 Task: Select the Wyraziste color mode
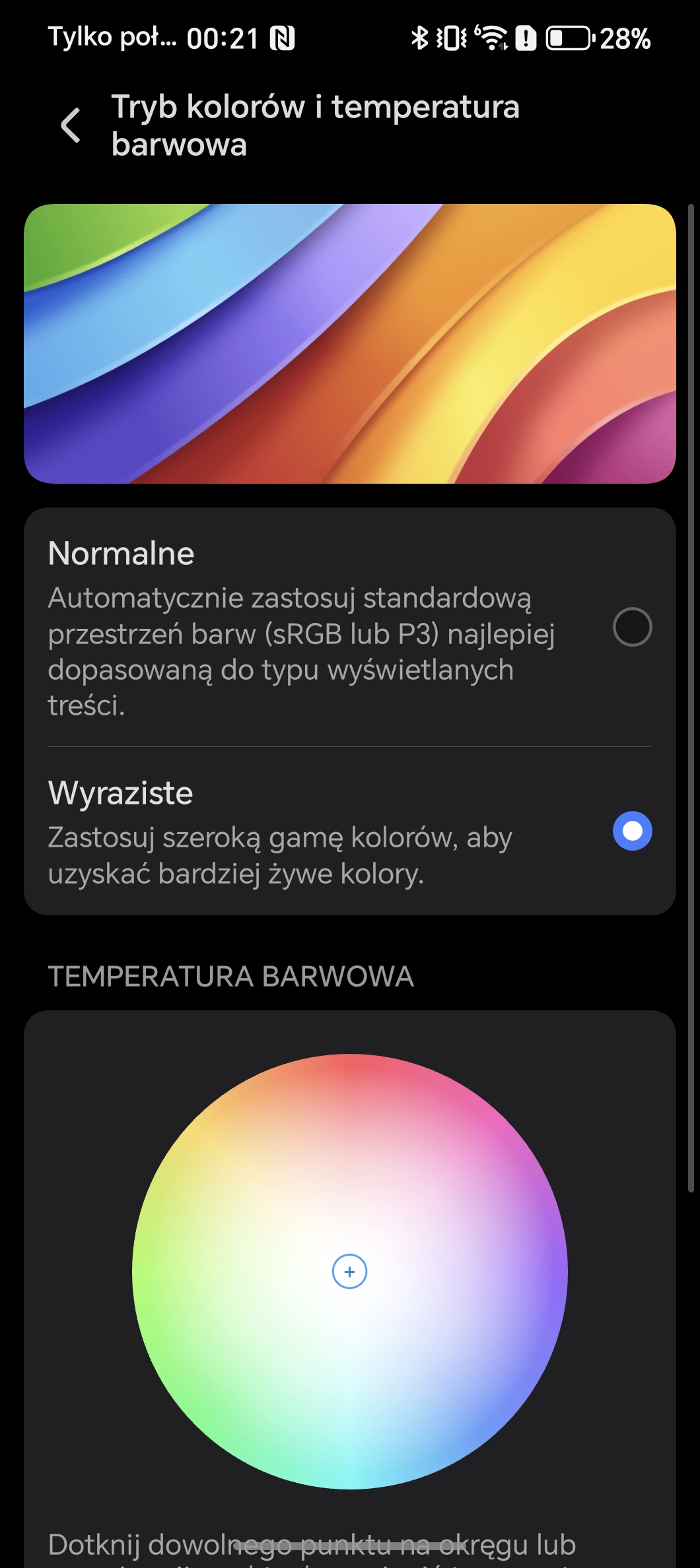[350, 831]
